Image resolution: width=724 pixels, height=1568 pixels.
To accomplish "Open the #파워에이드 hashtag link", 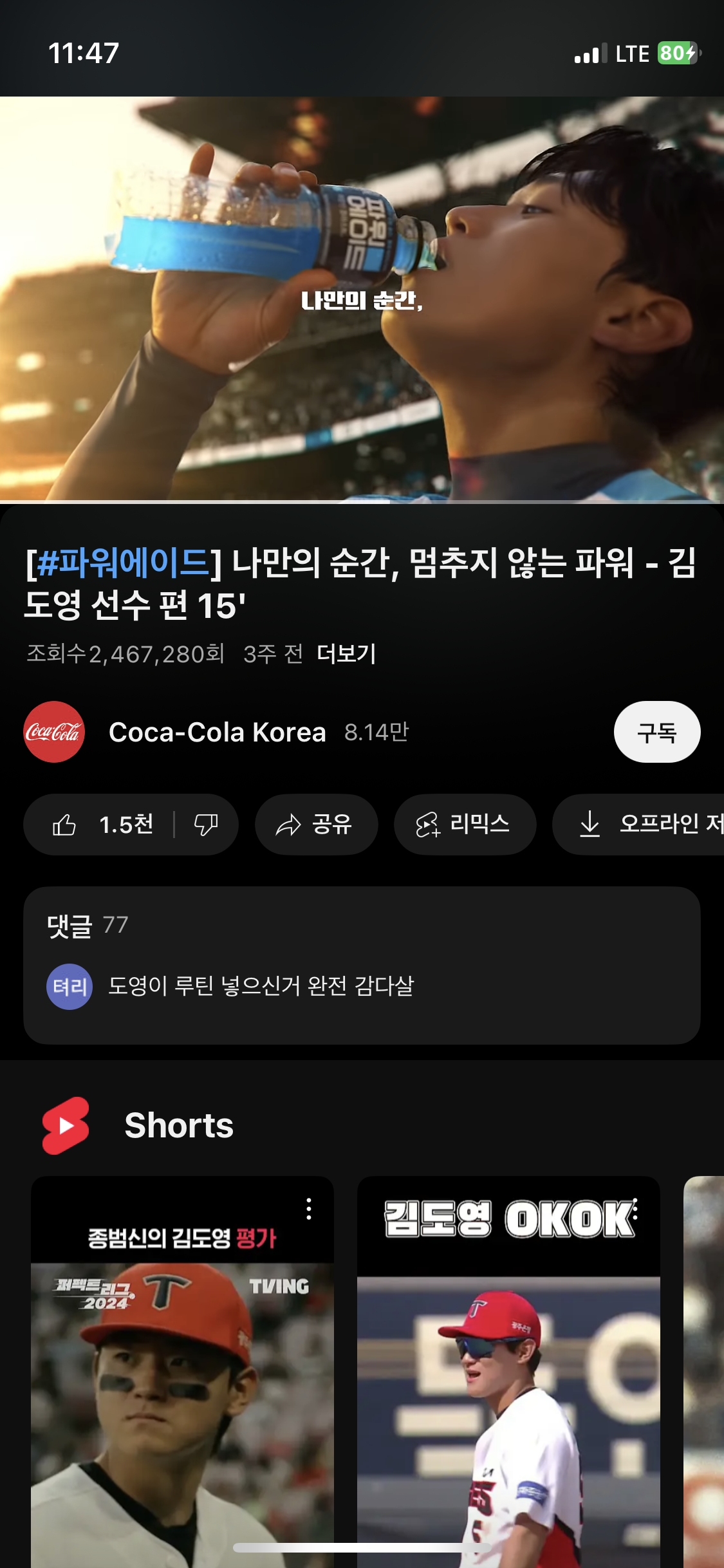I will [123, 563].
